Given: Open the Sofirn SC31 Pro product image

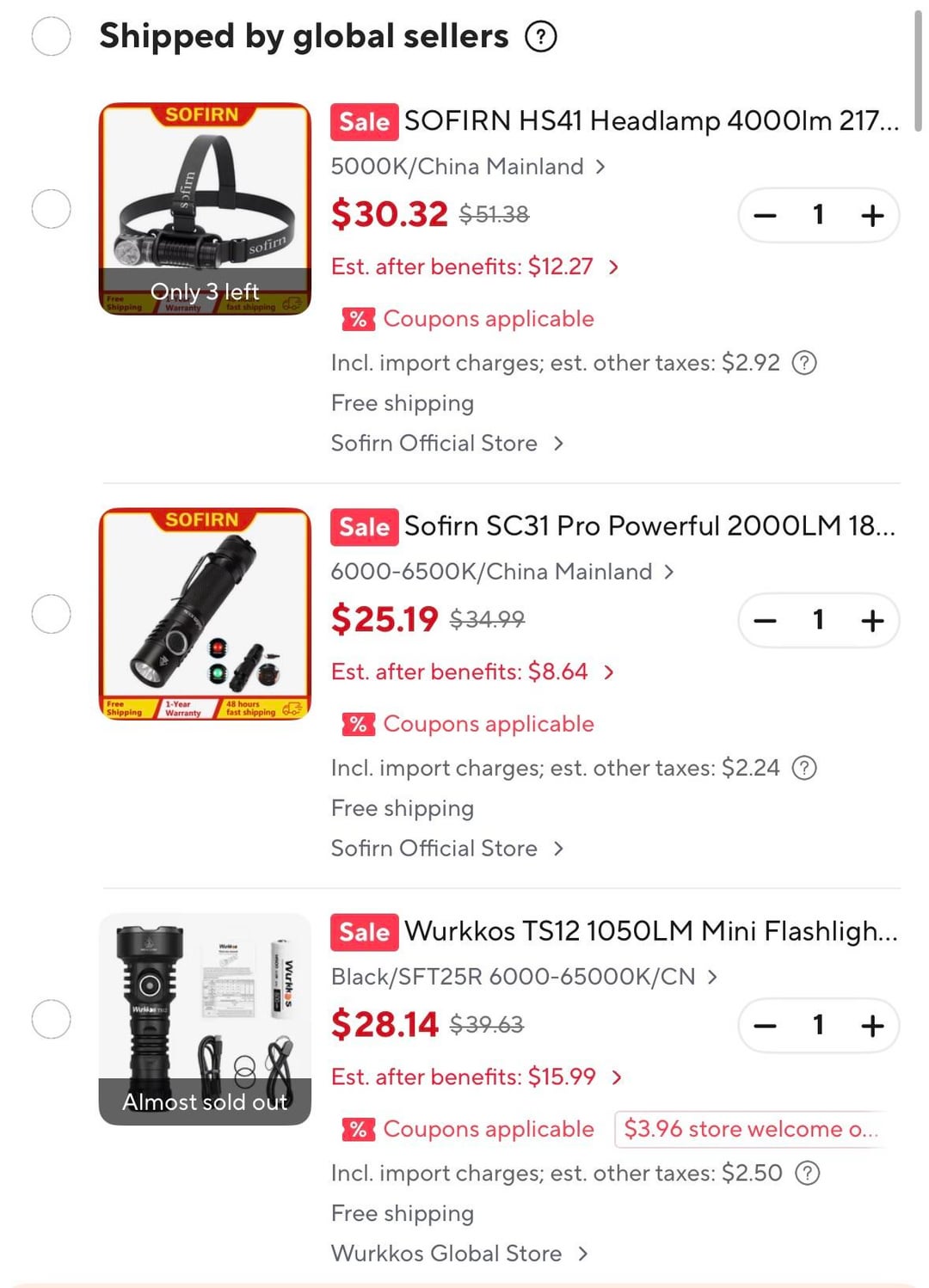Looking at the screenshot, I should tap(205, 614).
